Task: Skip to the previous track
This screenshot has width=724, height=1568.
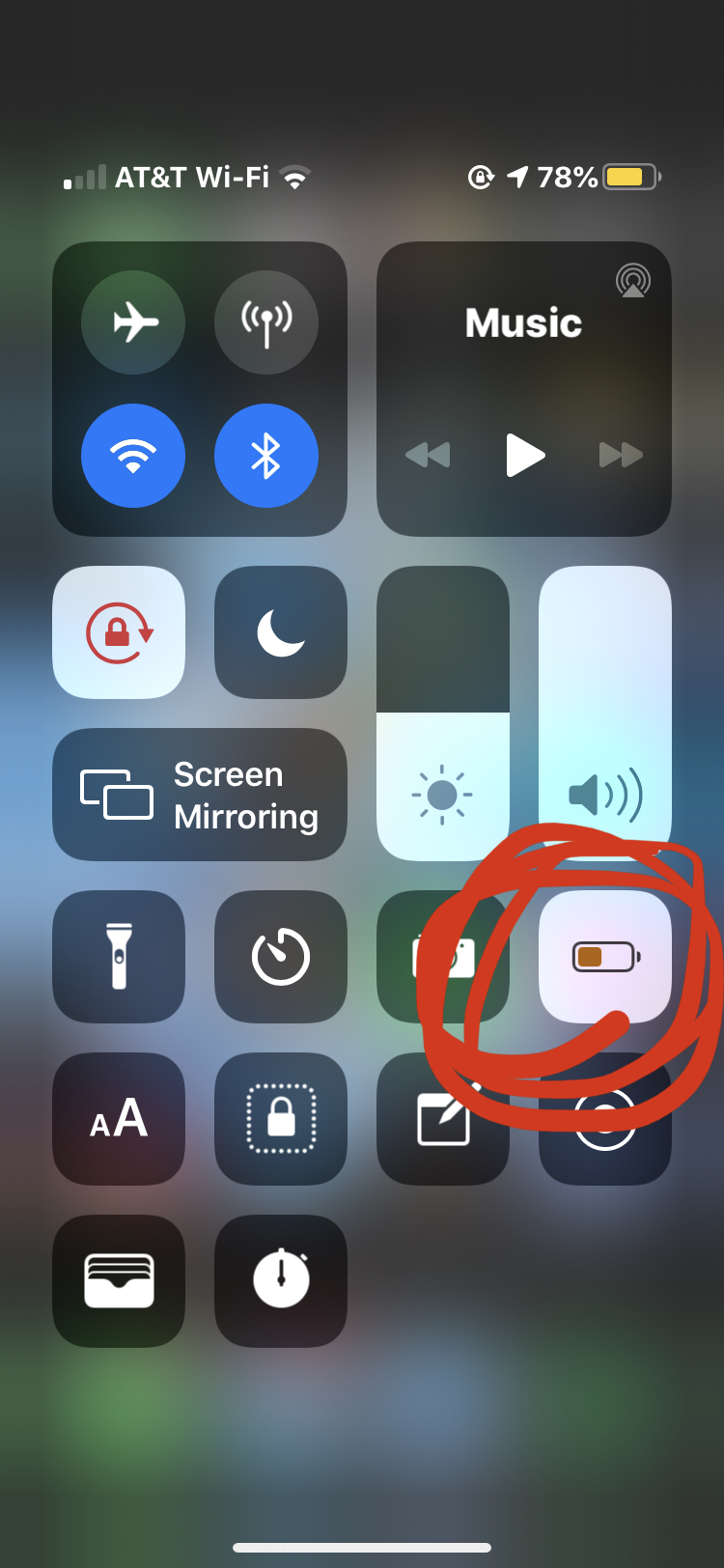Action: [428, 455]
